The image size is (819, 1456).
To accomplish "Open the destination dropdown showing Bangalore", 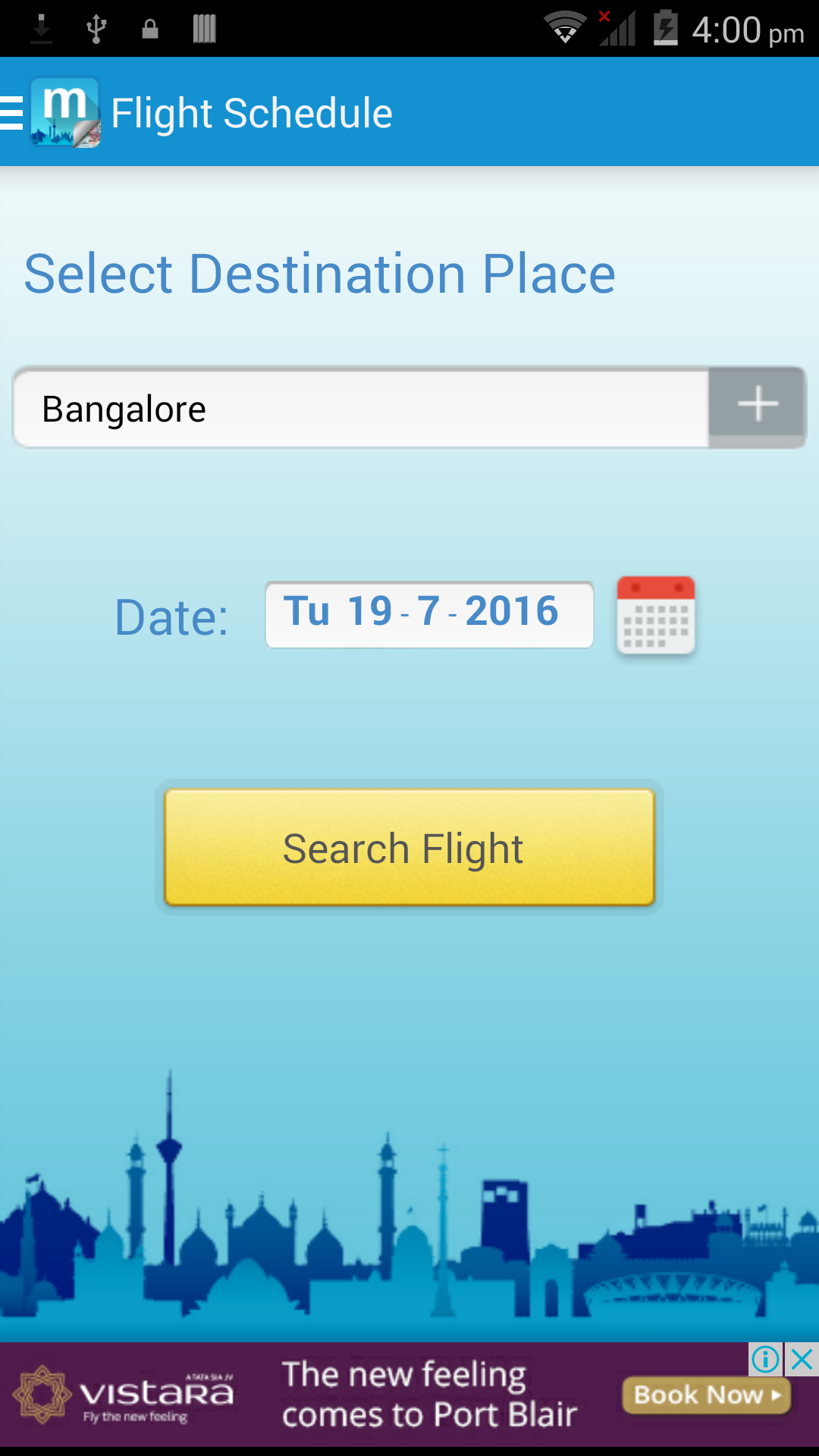I will point(360,407).
